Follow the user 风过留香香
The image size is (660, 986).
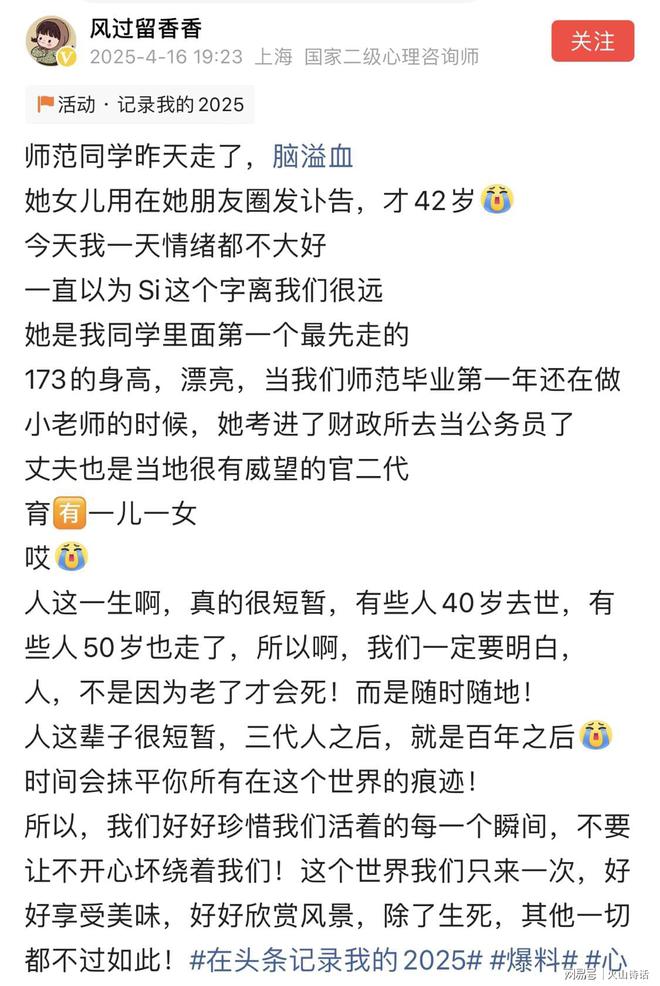click(592, 41)
